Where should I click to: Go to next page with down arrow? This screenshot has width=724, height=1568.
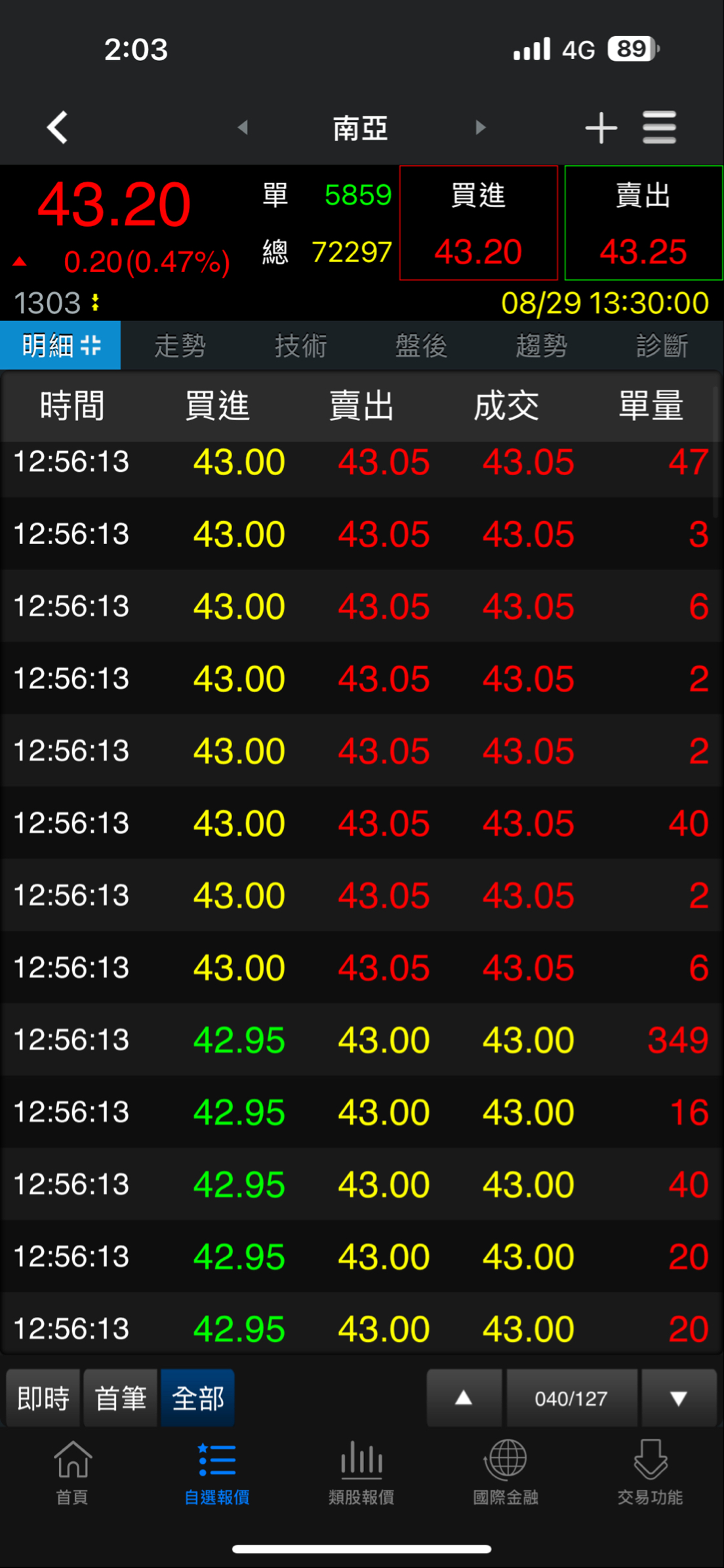pyautogui.click(x=679, y=1398)
